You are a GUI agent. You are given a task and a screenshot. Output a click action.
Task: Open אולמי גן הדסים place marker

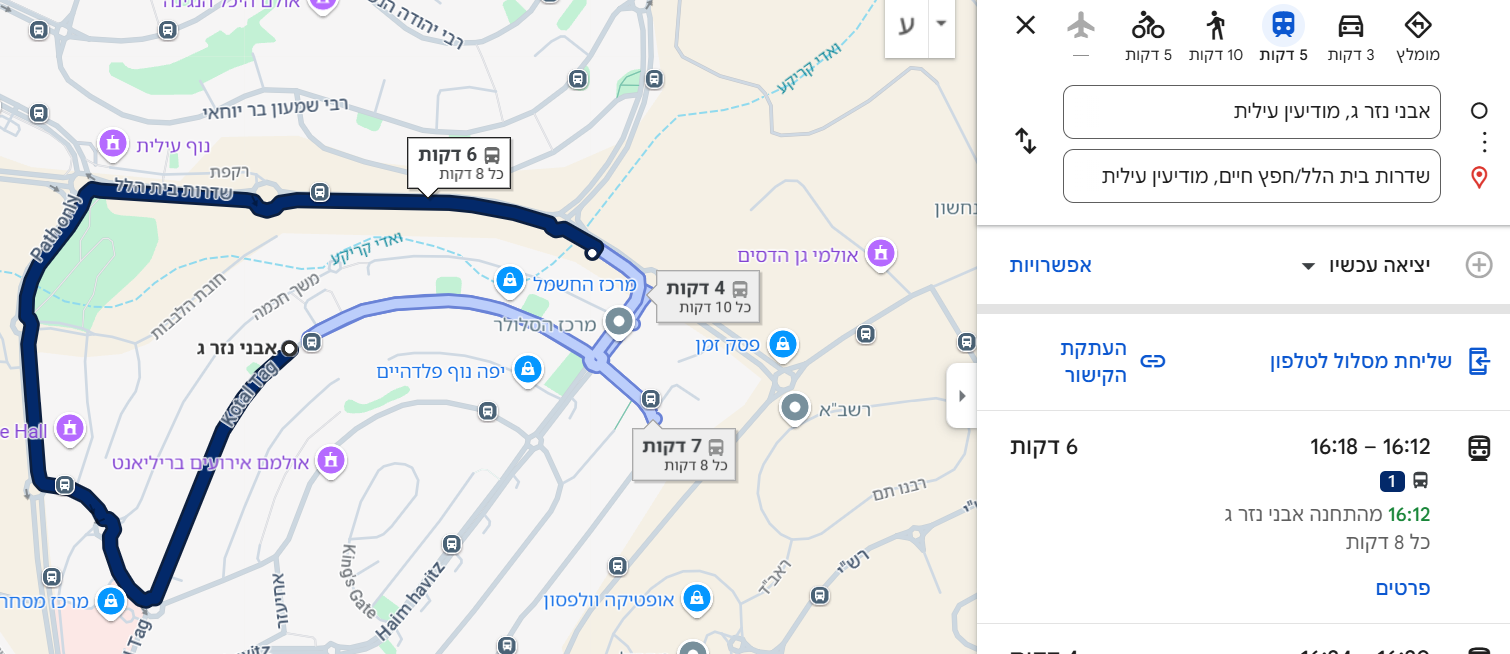[x=881, y=252]
